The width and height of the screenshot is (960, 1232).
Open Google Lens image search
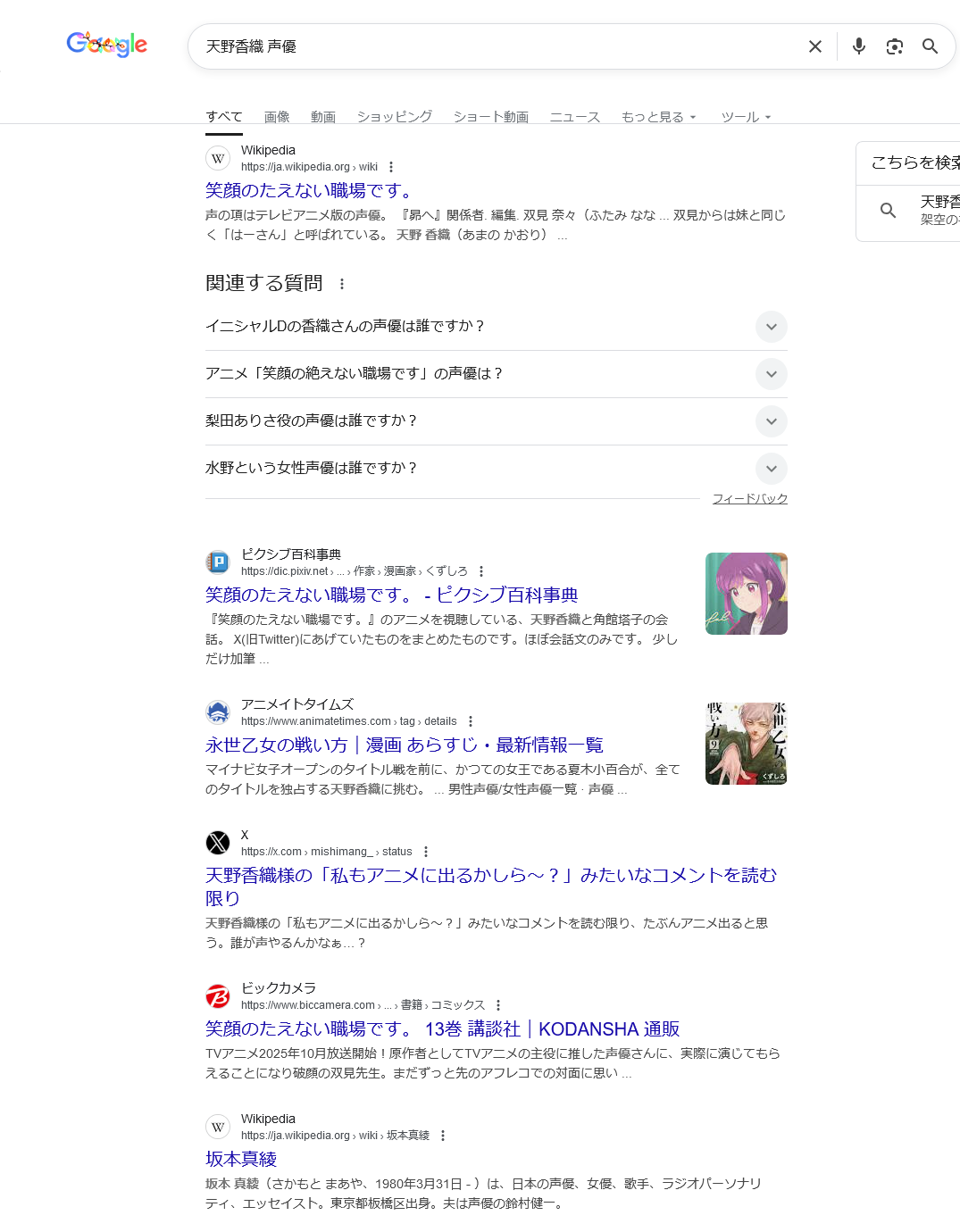[x=894, y=46]
